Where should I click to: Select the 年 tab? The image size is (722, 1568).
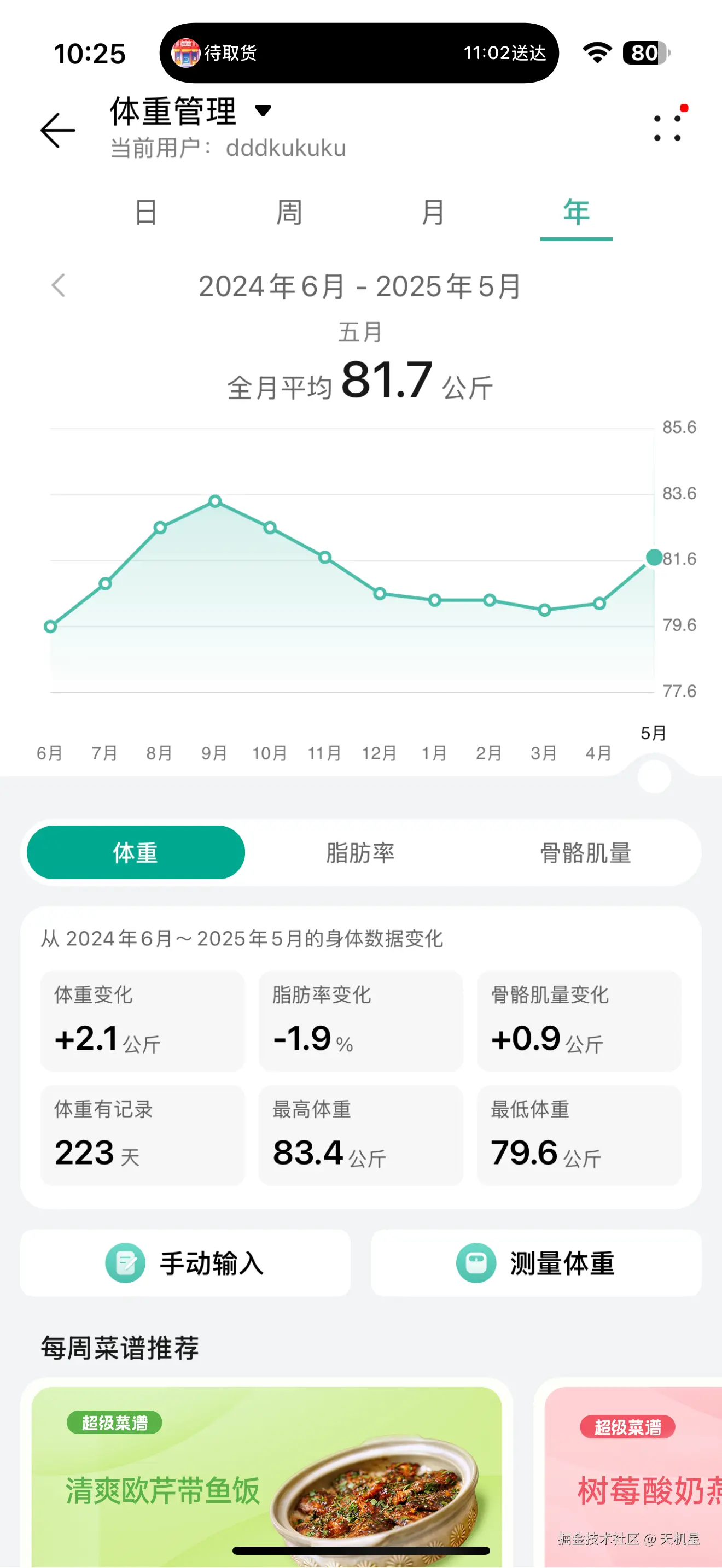pyautogui.click(x=576, y=213)
